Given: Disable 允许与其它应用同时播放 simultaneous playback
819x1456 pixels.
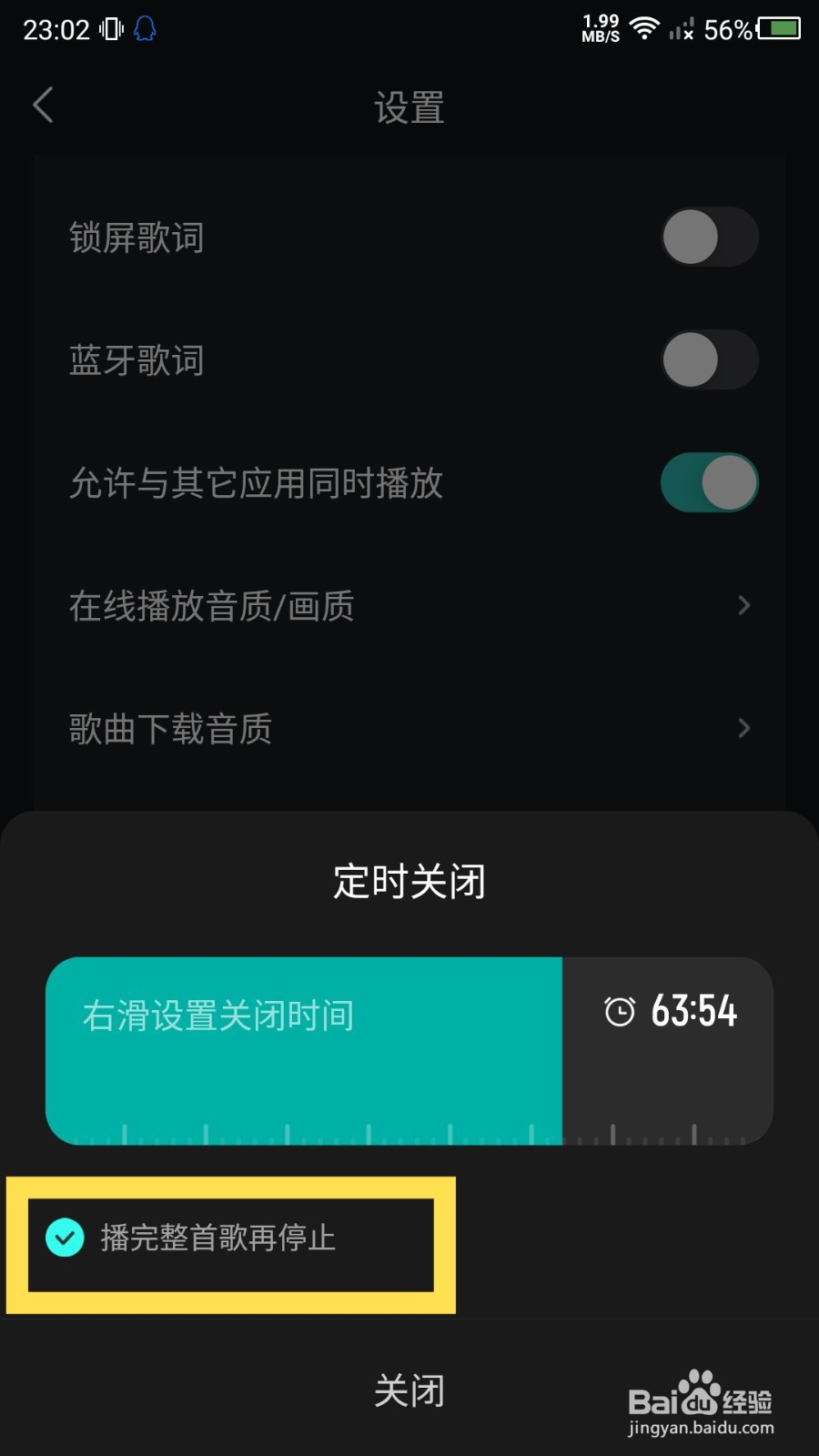Looking at the screenshot, I should click(x=709, y=482).
